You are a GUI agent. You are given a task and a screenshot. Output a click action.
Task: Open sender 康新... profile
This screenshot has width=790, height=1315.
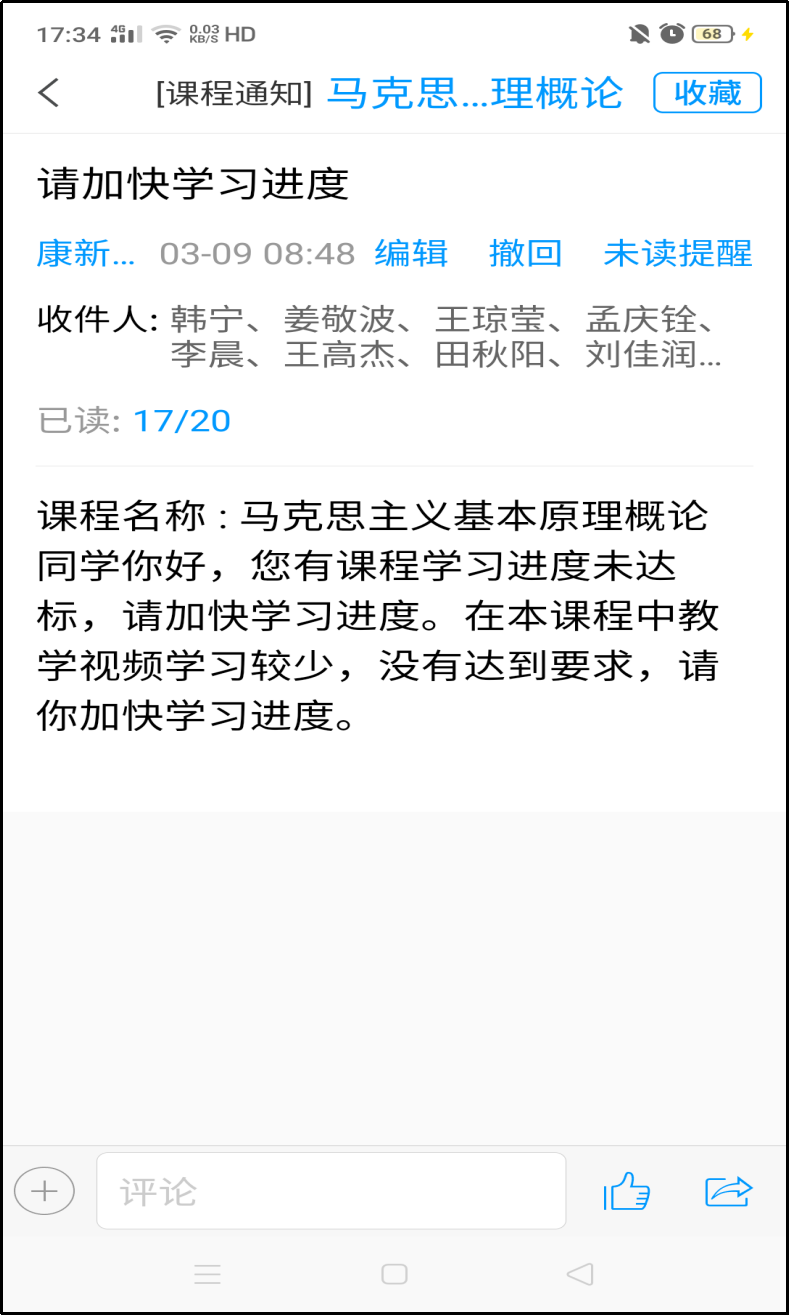(86, 253)
